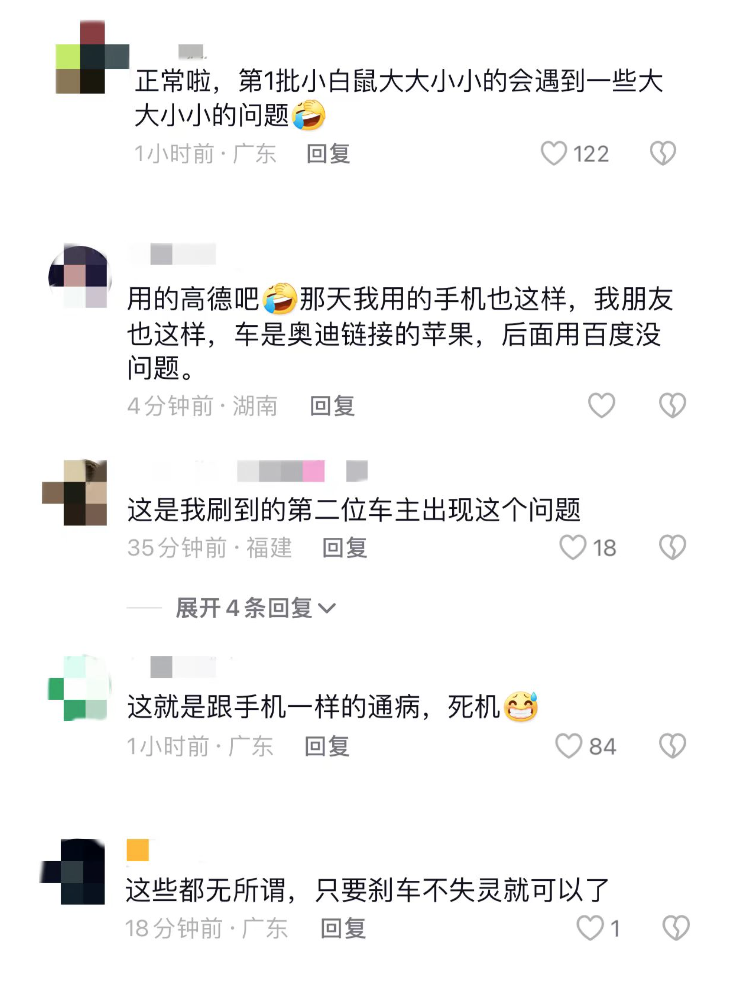Reply to the 第1批小白鼠 comment
This screenshot has height=981, width=741.
click(x=328, y=153)
